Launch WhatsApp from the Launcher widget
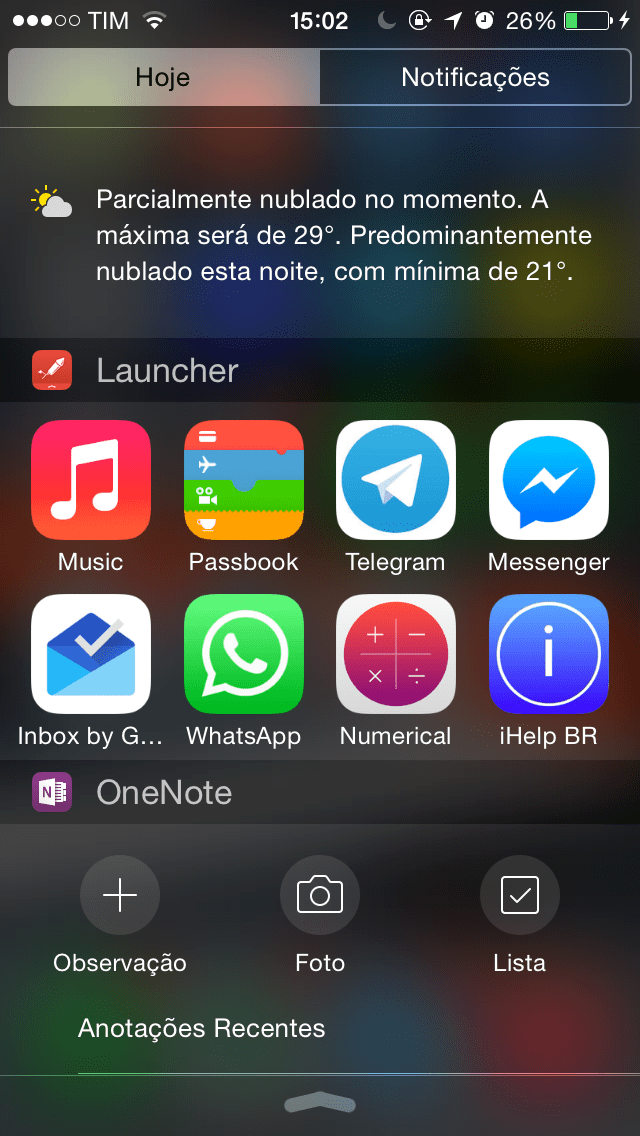Viewport: 640px width, 1136px height. (x=244, y=654)
